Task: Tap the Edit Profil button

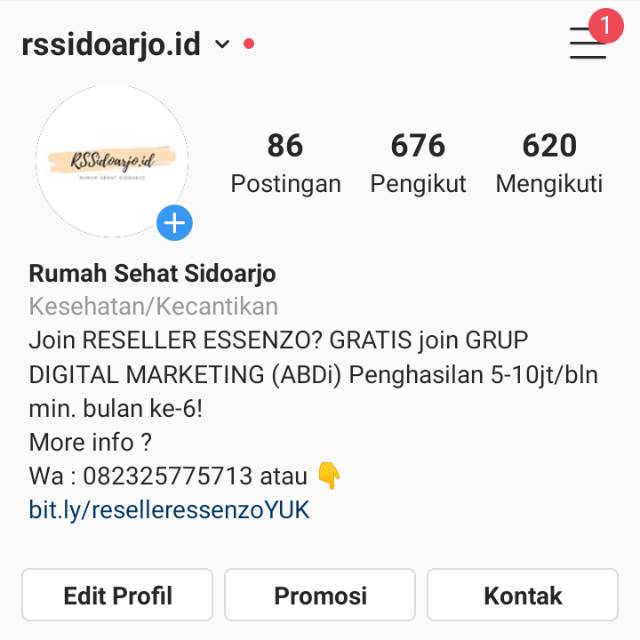Action: [117, 596]
